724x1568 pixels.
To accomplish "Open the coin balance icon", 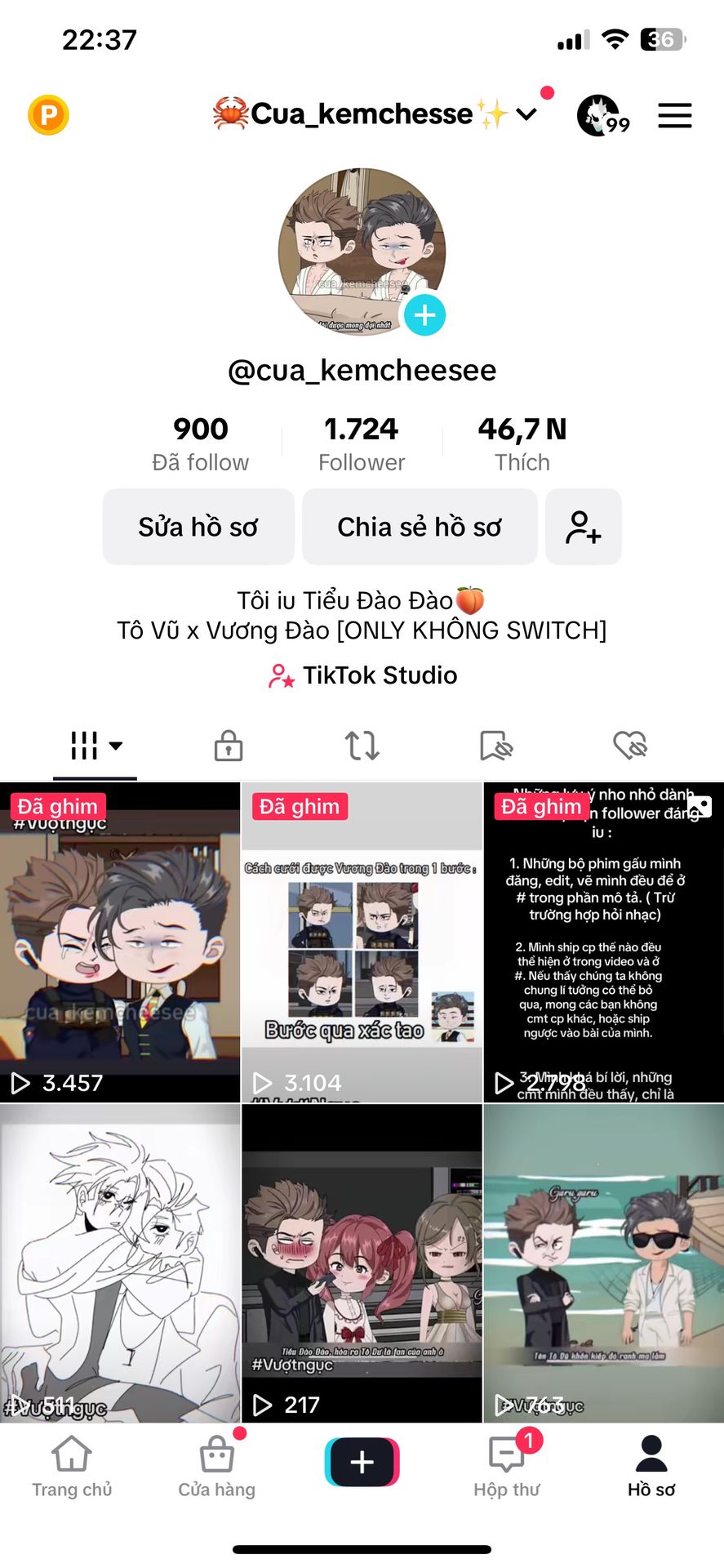I will pyautogui.click(x=48, y=115).
